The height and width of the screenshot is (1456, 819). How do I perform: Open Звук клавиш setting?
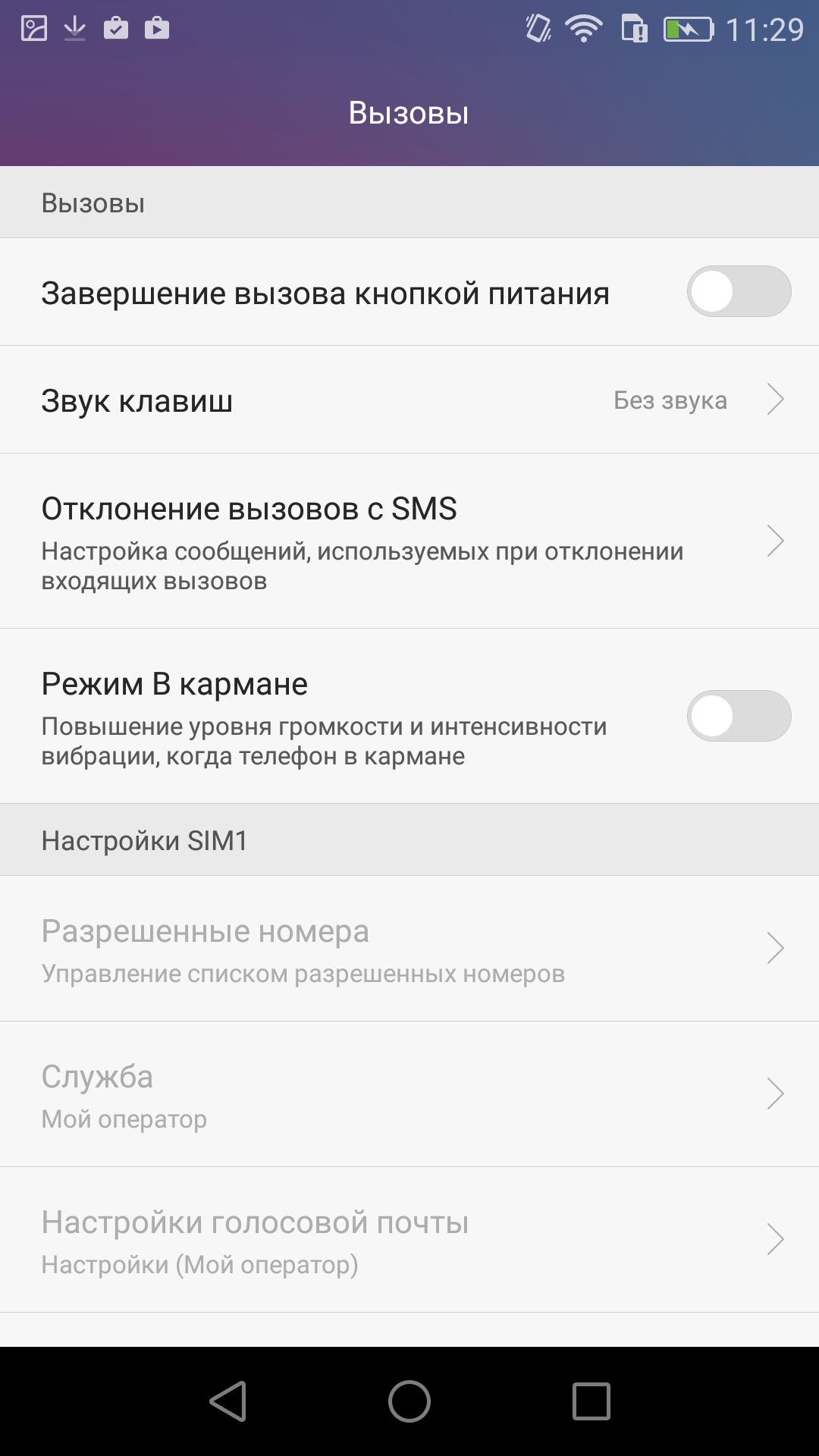coord(409,400)
